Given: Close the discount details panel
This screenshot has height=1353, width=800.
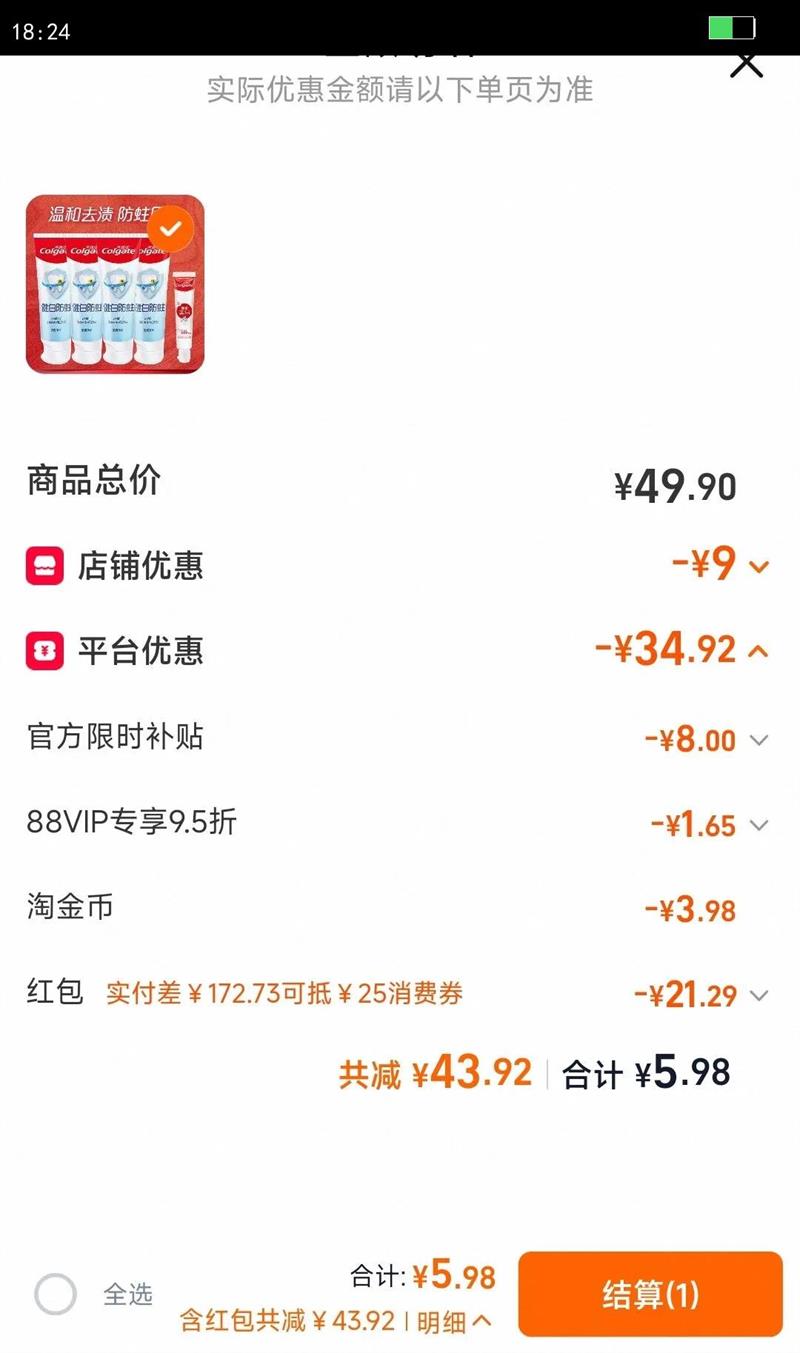Looking at the screenshot, I should coord(746,65).
